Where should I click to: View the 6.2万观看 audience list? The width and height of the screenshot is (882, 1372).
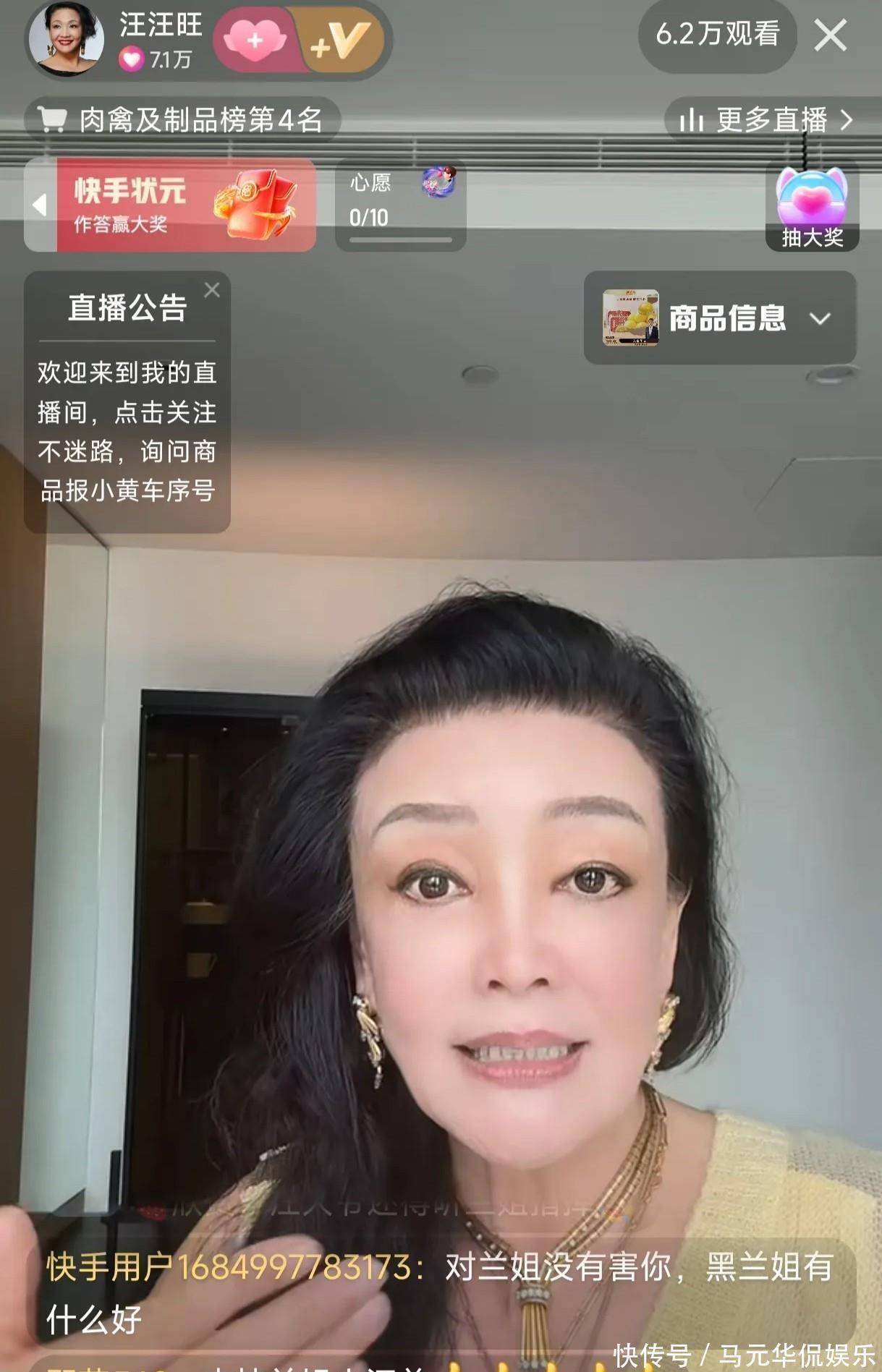point(717,35)
